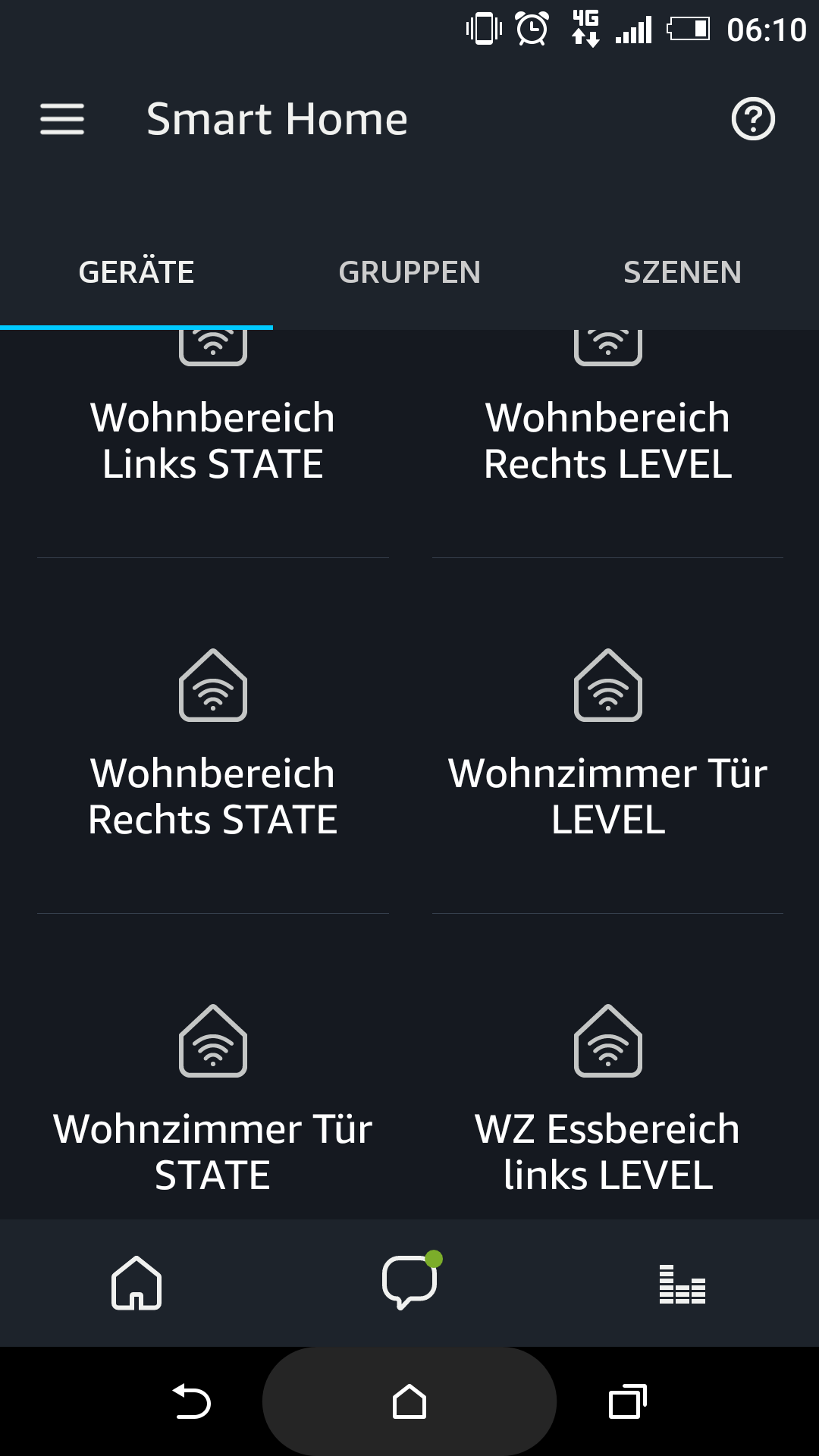Switch to the GRUPPEN tab

tap(409, 272)
